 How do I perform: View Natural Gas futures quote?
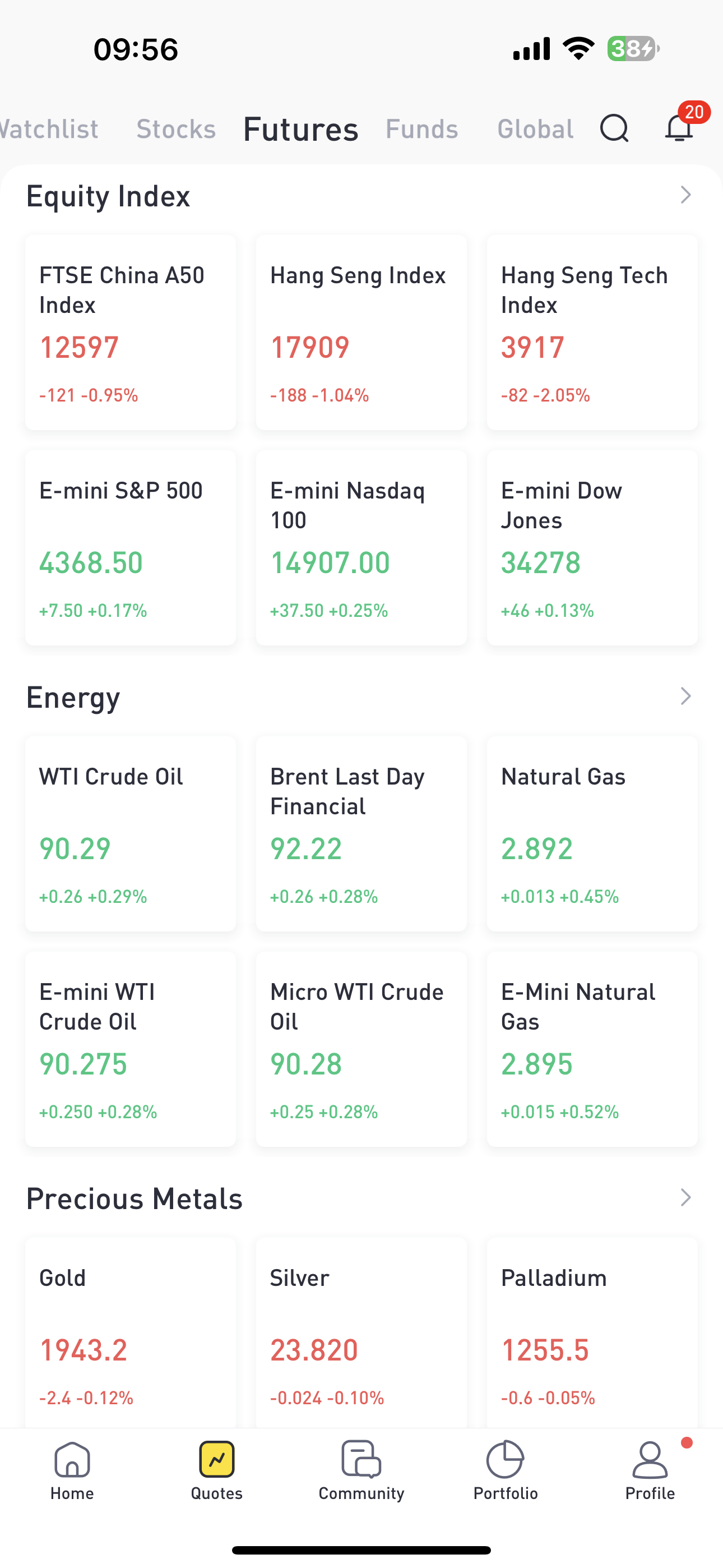pos(591,834)
